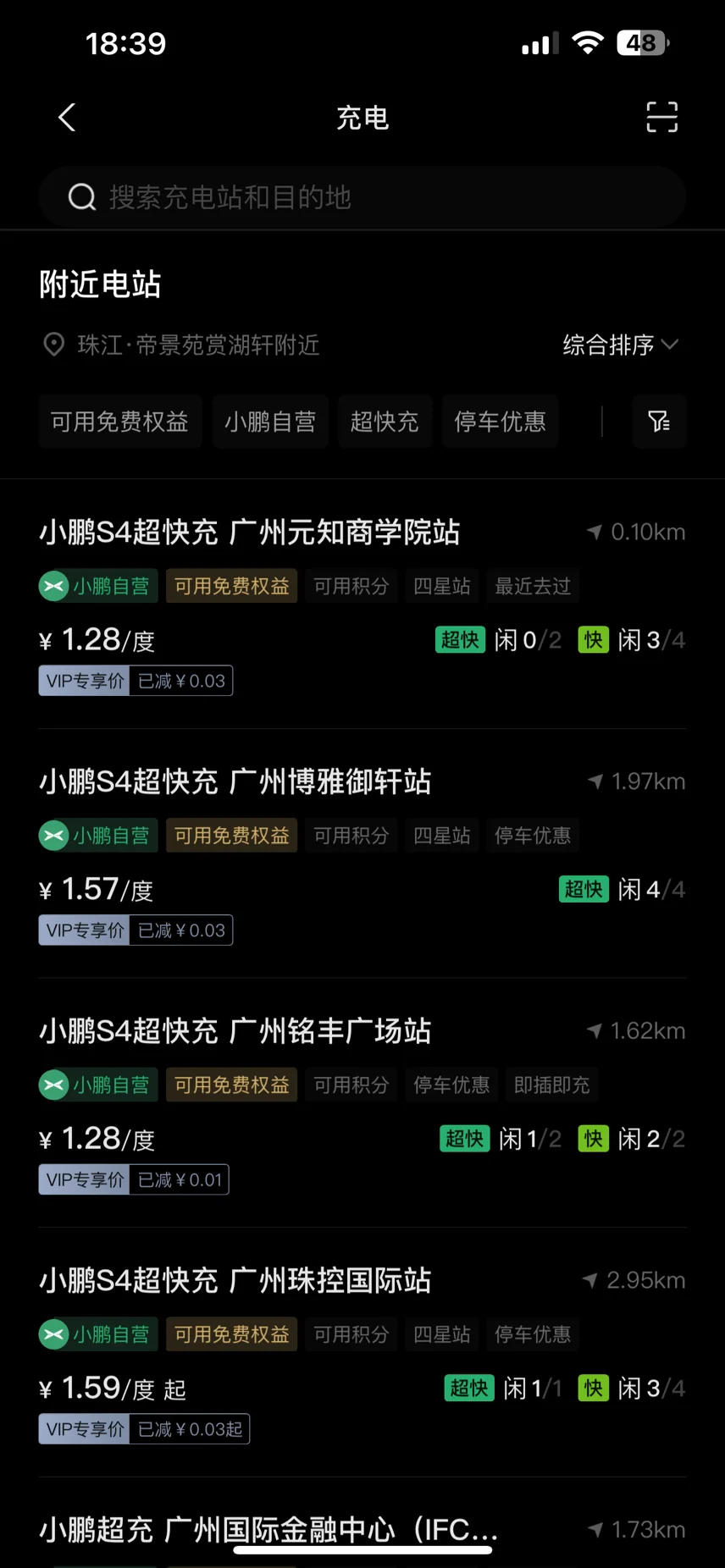Apply the 停车优惠 filter chip
This screenshot has height=1568, width=725.
click(500, 421)
